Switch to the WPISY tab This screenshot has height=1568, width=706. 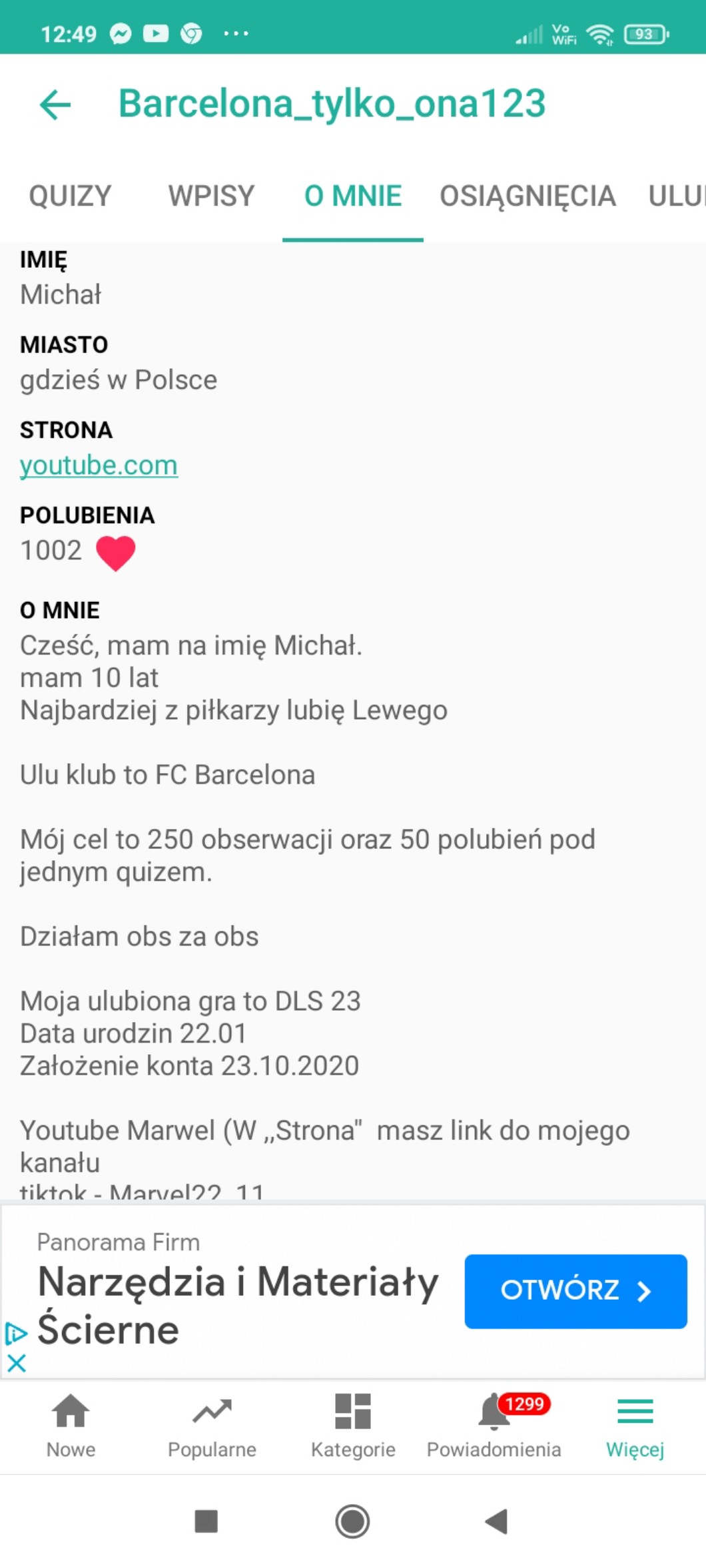(211, 196)
